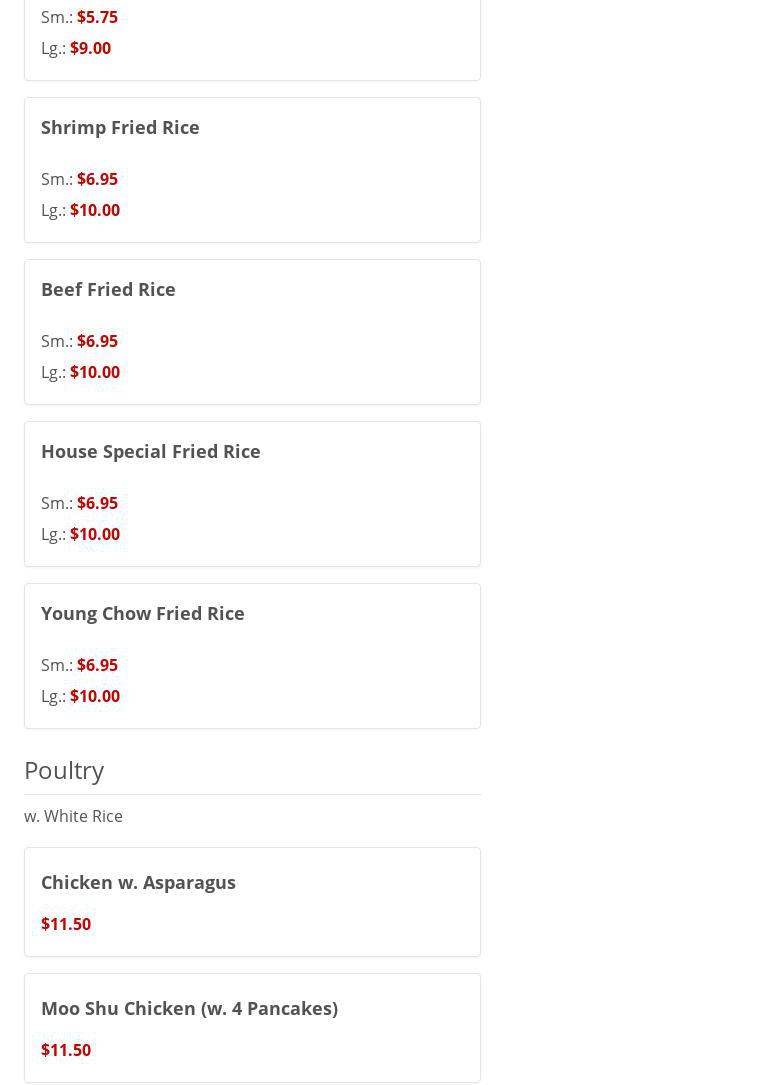Open Young Chow Fried Rice
Viewport: 770px width, 1085px height.
coord(143,614)
